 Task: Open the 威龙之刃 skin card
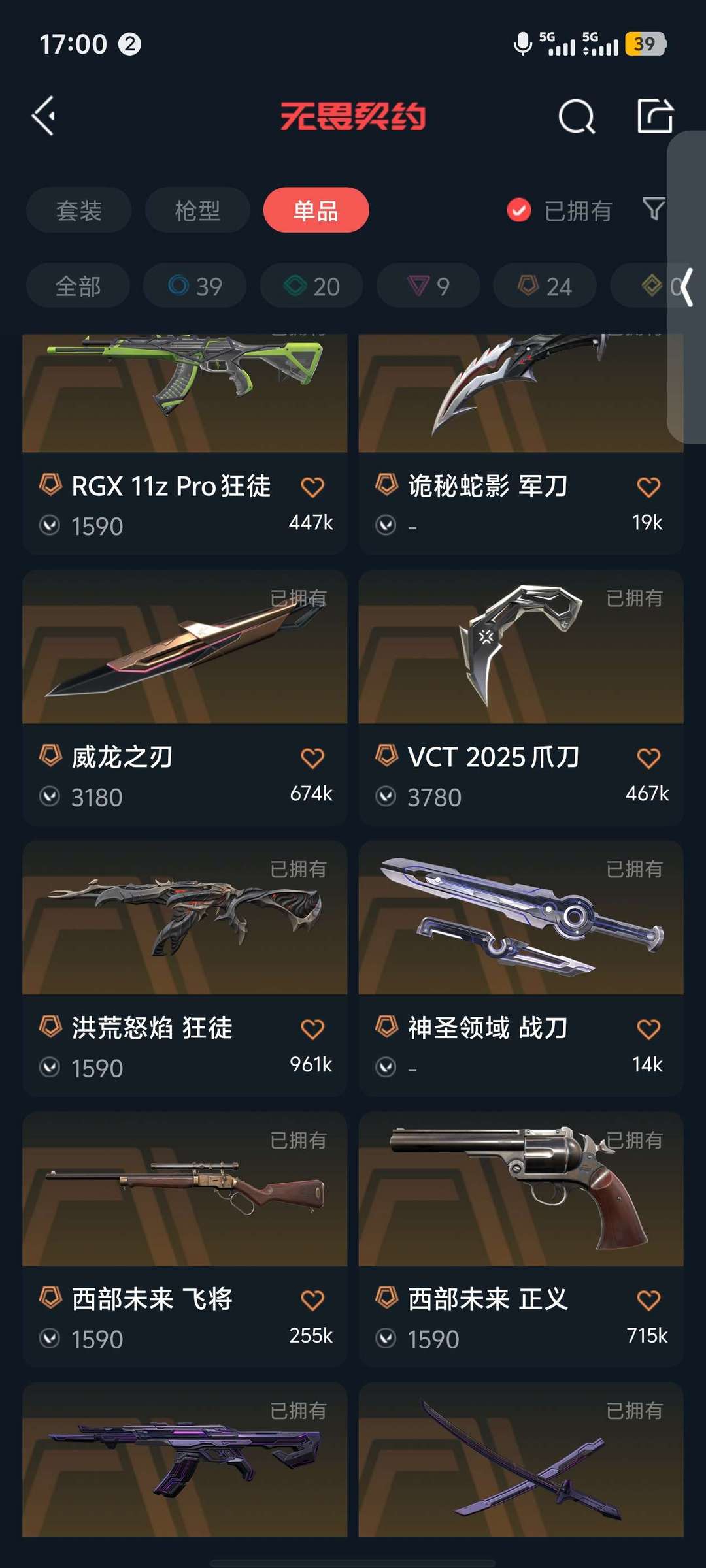pos(184,653)
